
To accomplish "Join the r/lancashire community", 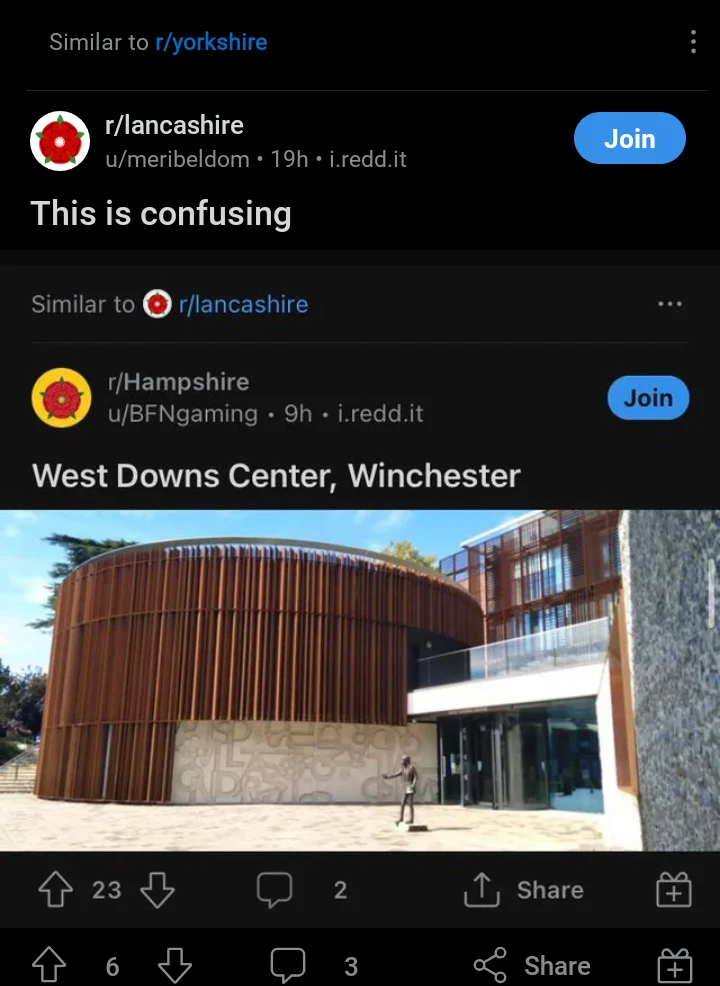I will click(x=629, y=138).
